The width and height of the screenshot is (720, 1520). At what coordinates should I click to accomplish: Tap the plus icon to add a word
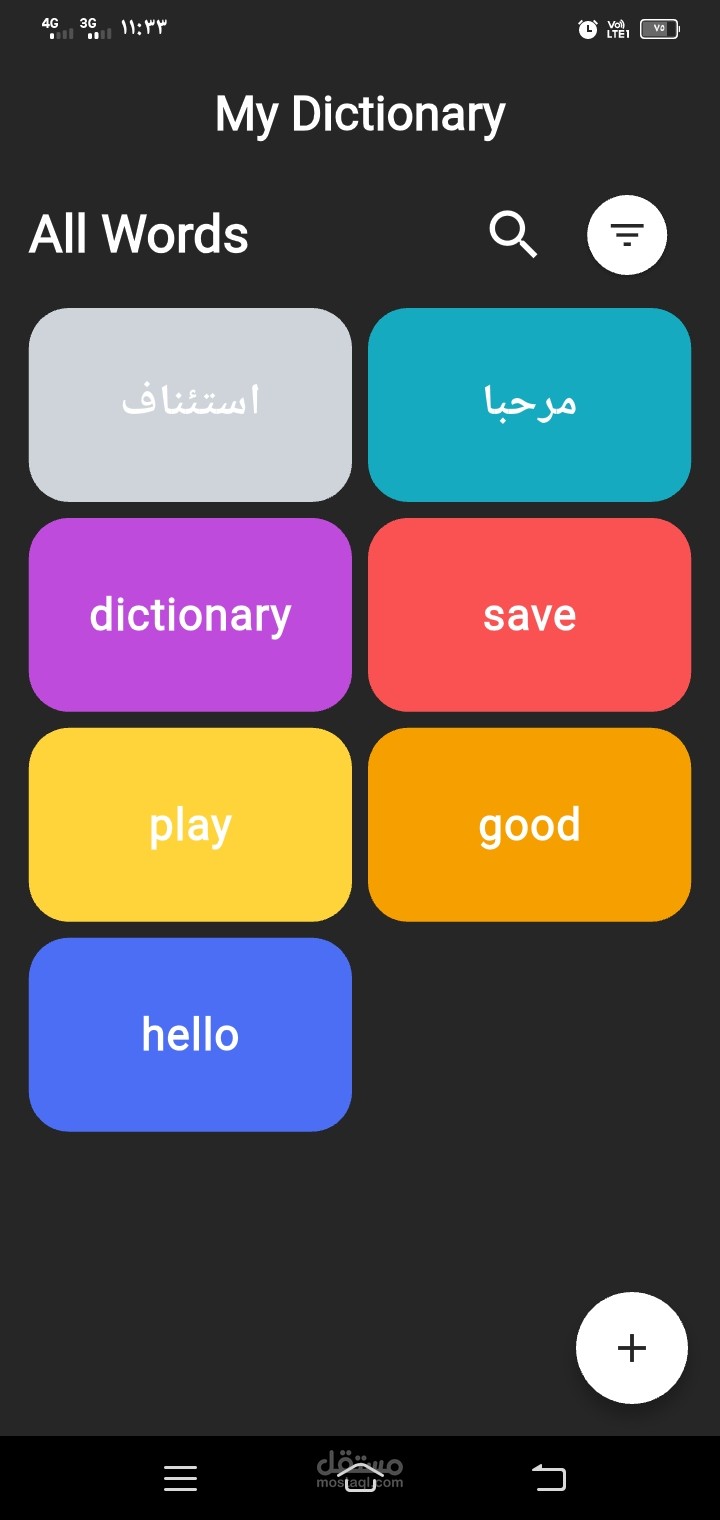631,1348
